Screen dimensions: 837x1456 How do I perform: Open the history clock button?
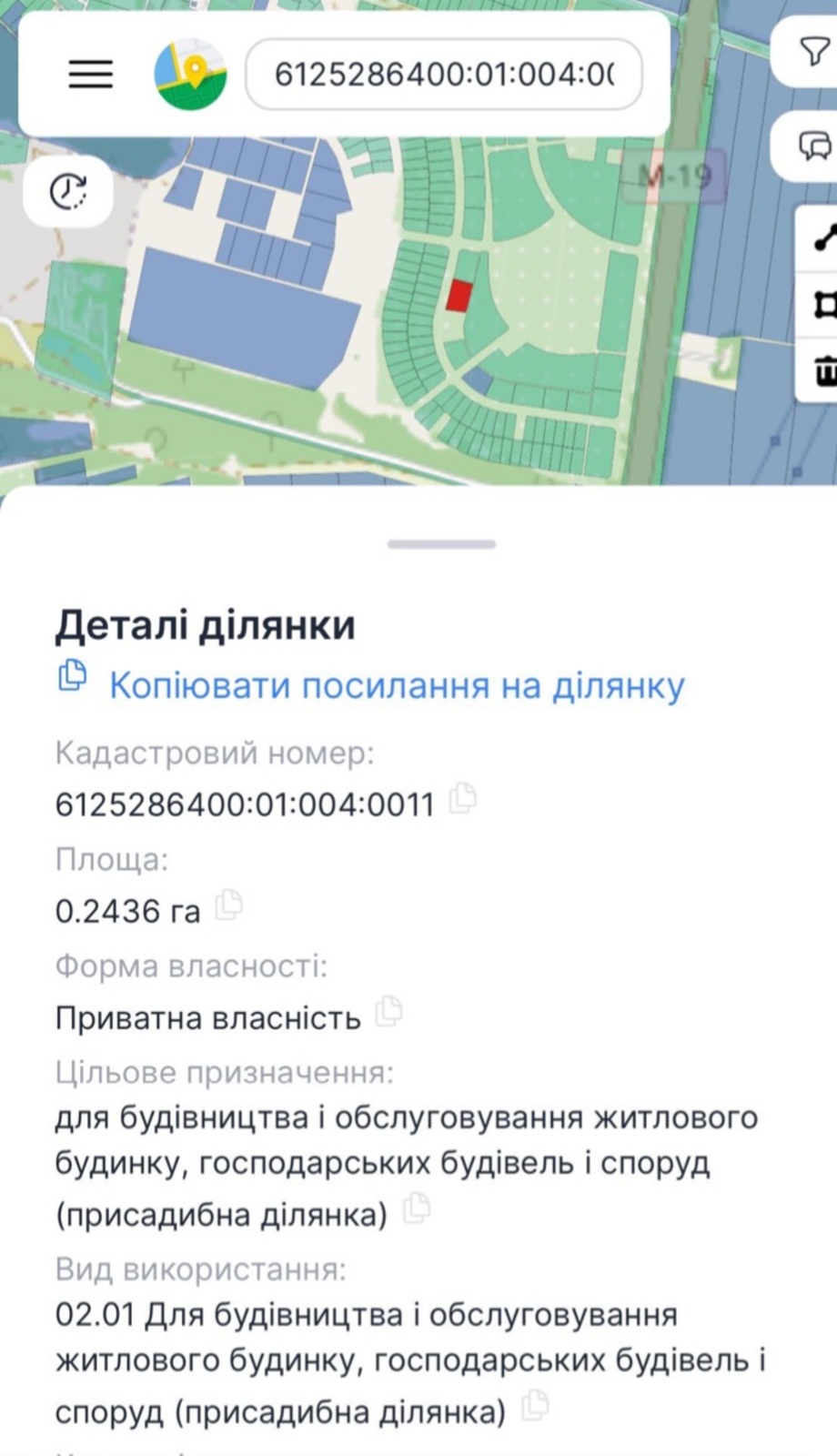68,192
